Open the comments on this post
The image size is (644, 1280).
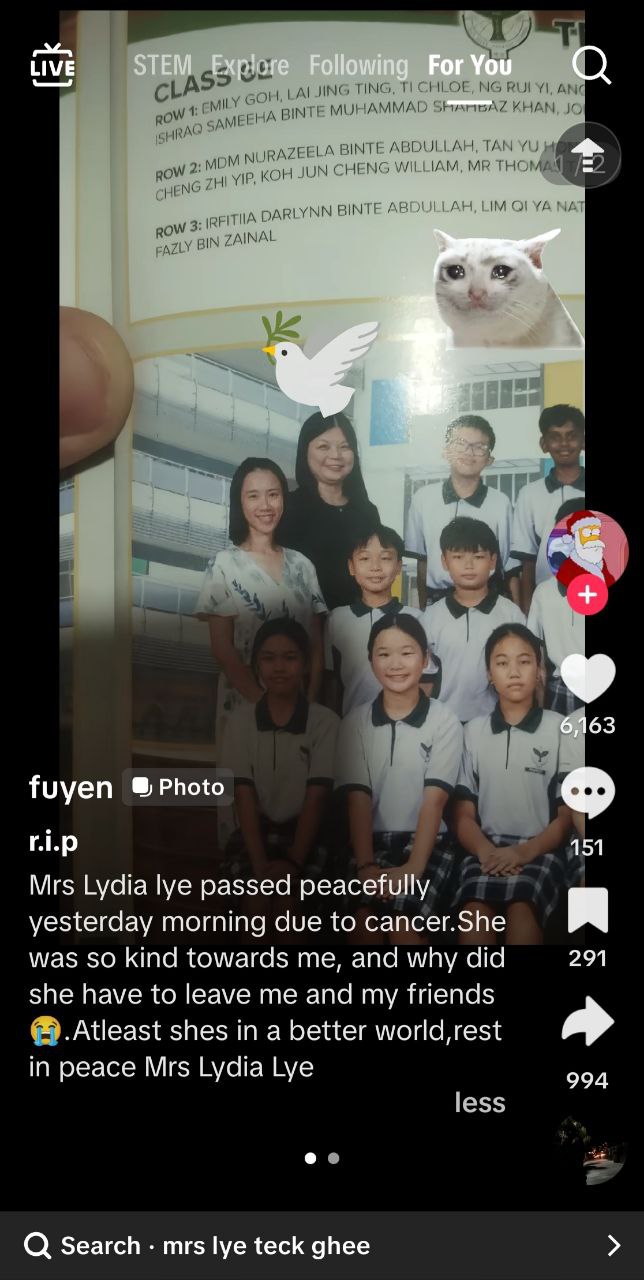(587, 793)
